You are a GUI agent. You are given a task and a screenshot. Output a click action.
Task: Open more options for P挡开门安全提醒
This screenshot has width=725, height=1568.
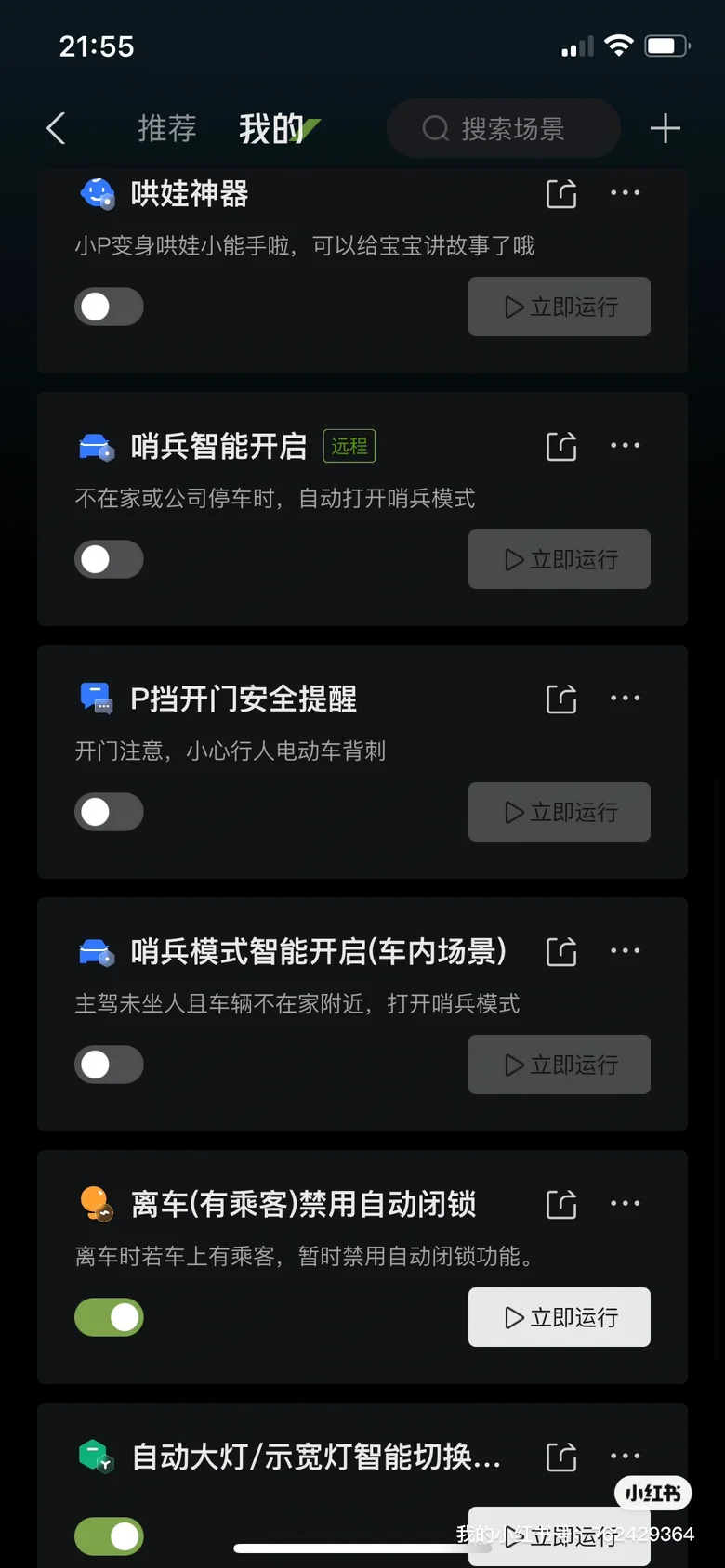[x=625, y=699]
